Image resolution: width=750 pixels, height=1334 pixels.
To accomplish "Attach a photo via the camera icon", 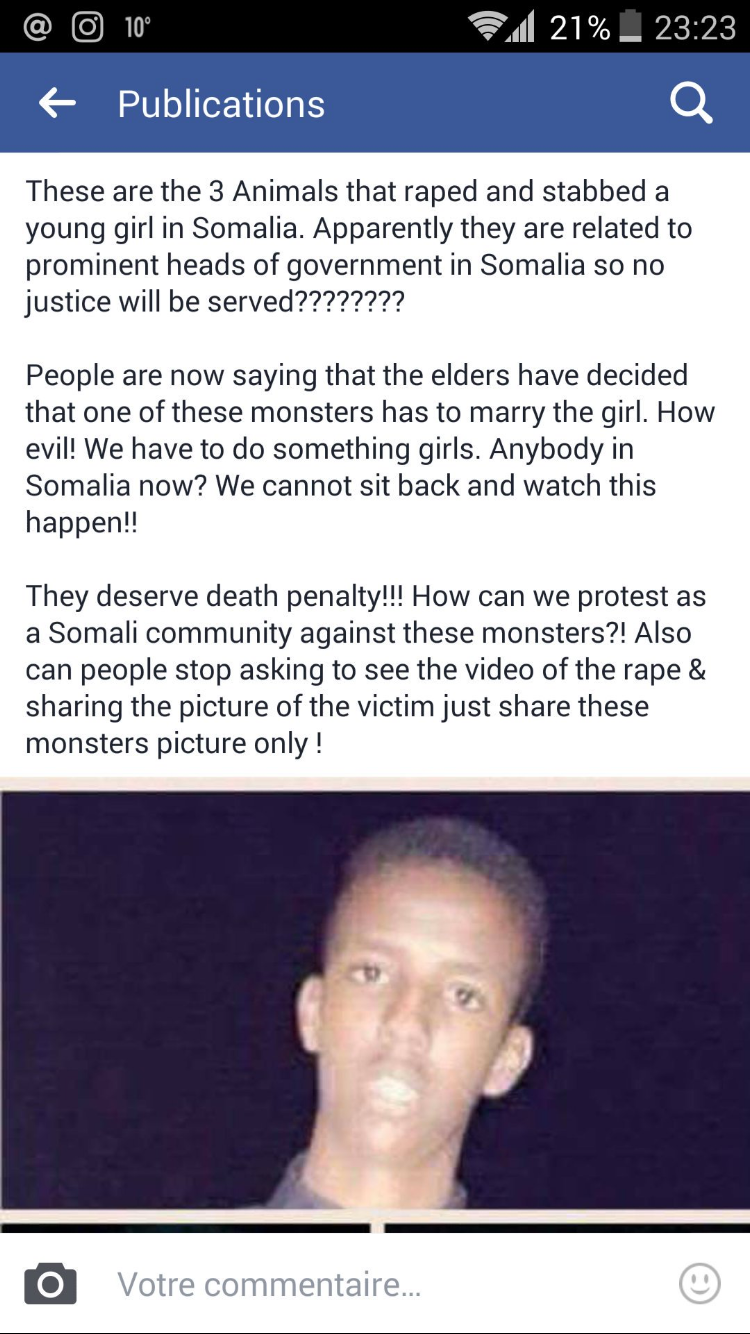I will 50,1283.
